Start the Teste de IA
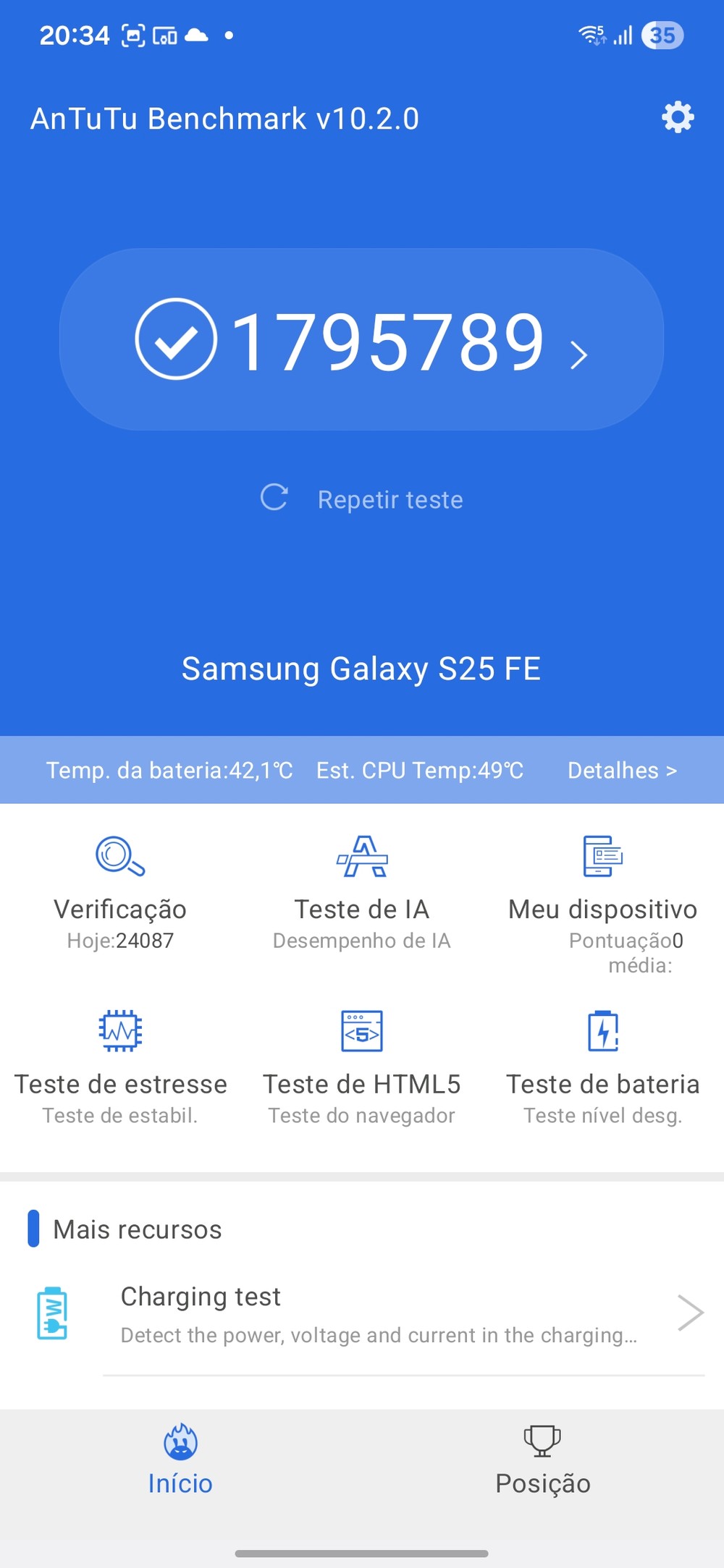This screenshot has width=724, height=1568. pos(362,894)
